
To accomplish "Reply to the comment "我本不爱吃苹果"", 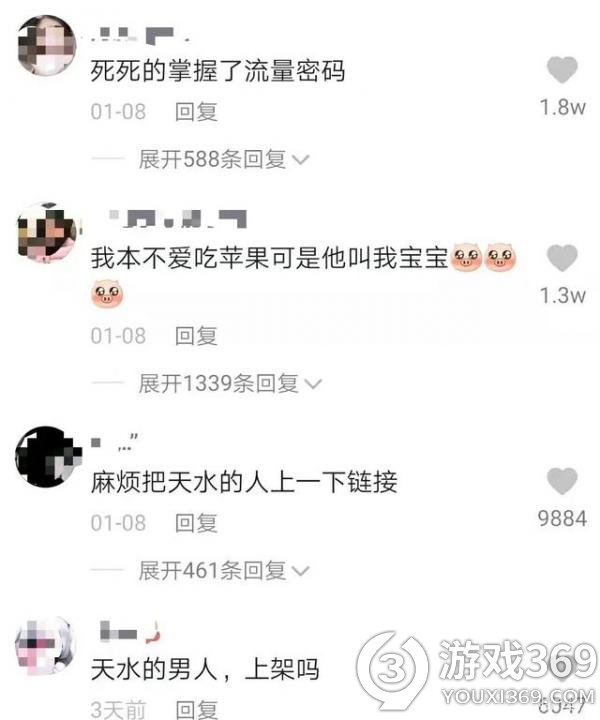I will pos(196,336).
